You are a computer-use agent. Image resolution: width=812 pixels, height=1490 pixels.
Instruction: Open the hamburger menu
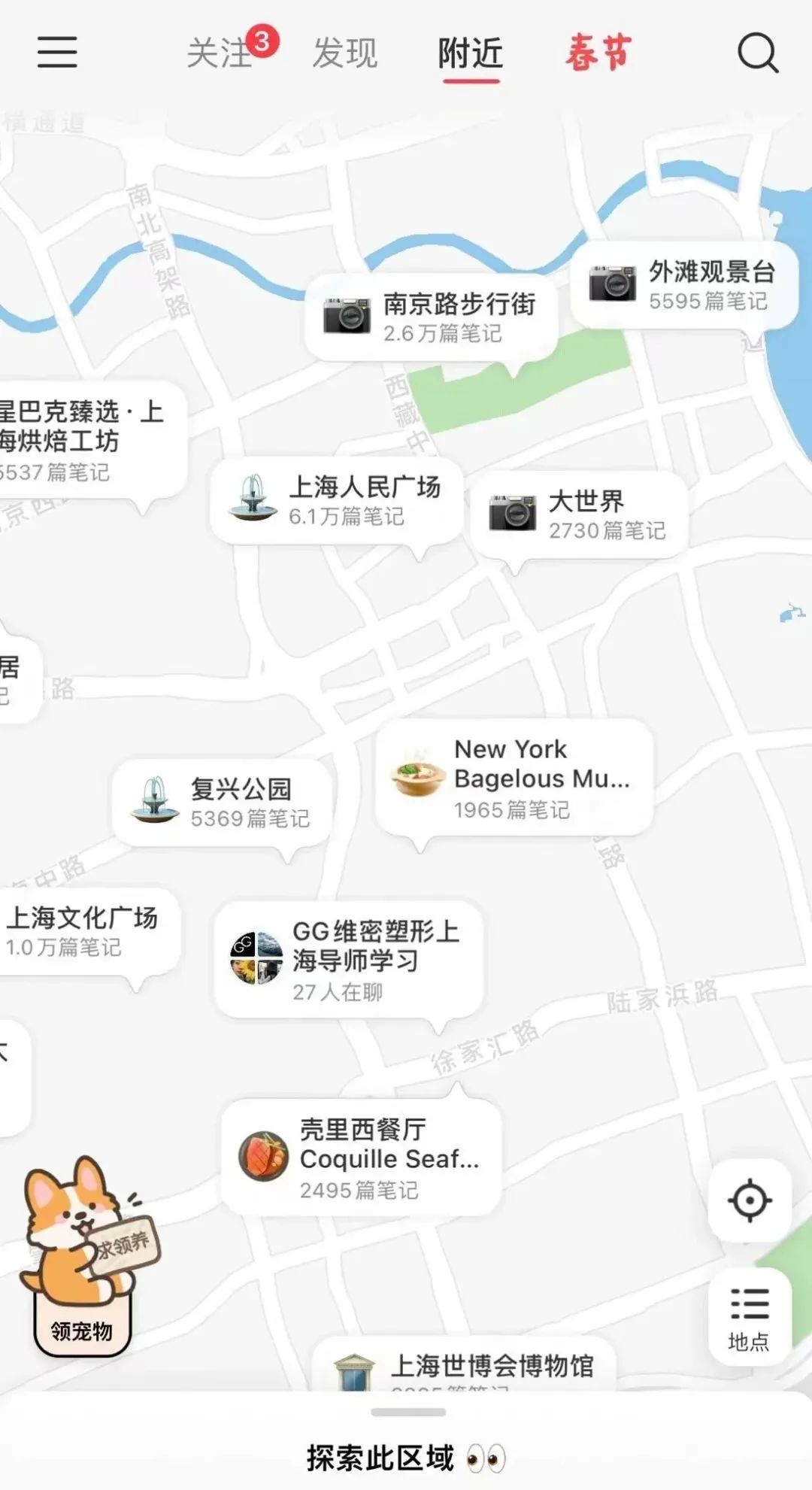tap(57, 52)
